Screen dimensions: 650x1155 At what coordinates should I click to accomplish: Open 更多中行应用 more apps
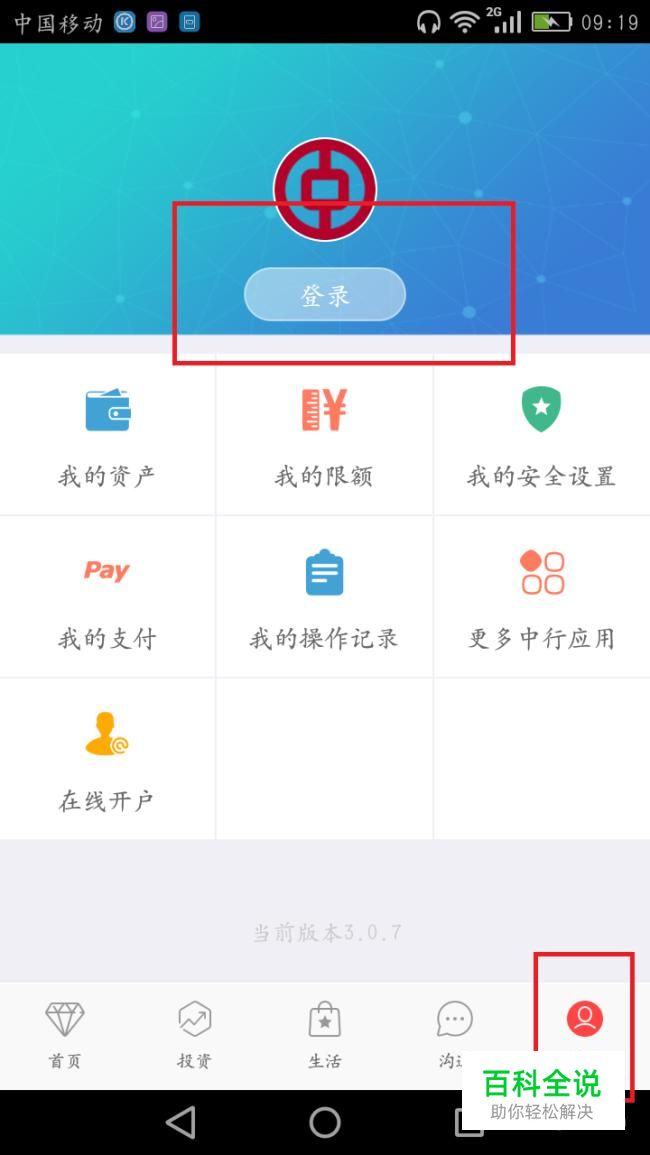pyautogui.click(x=541, y=598)
